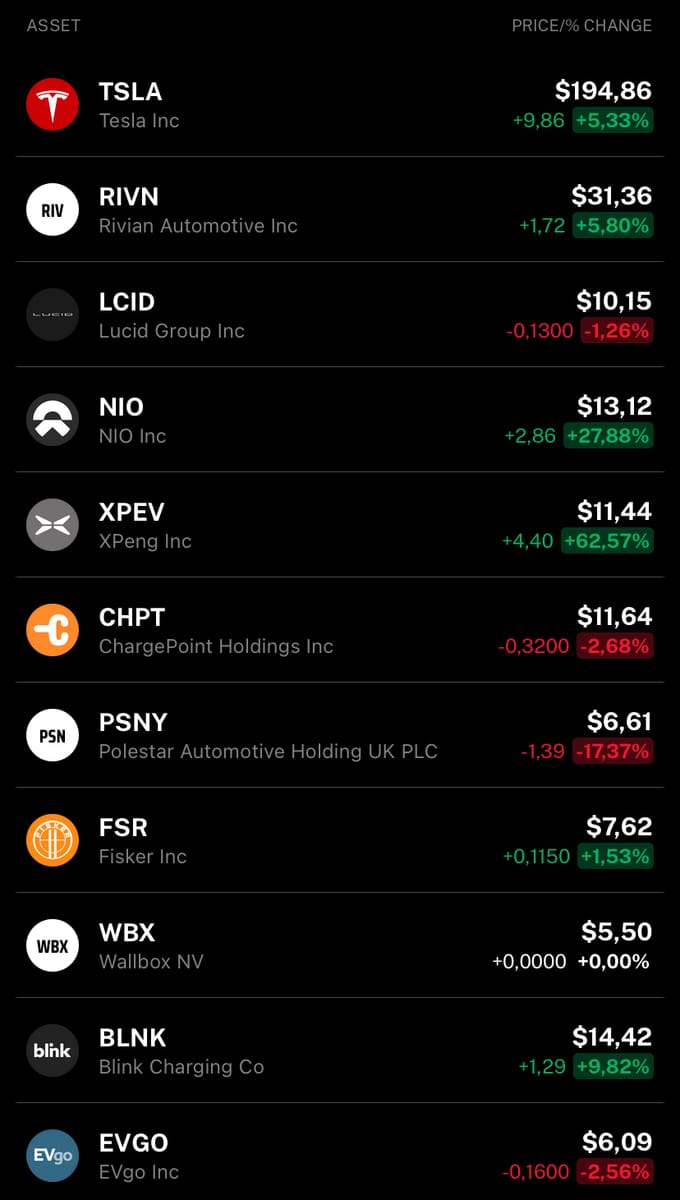
Task: Open the TSLA Tesla Inc row
Action: click(340, 105)
